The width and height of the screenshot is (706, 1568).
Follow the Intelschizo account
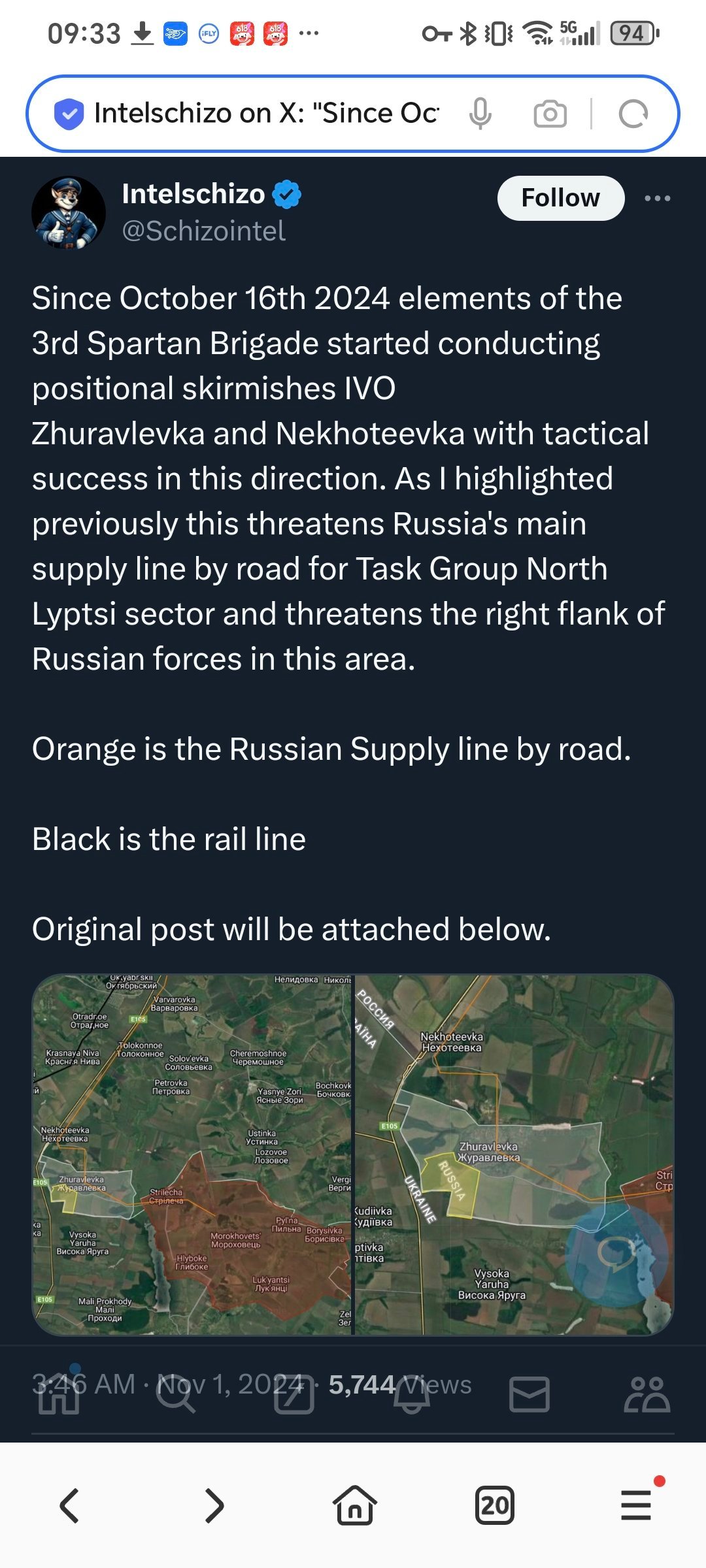click(x=560, y=198)
